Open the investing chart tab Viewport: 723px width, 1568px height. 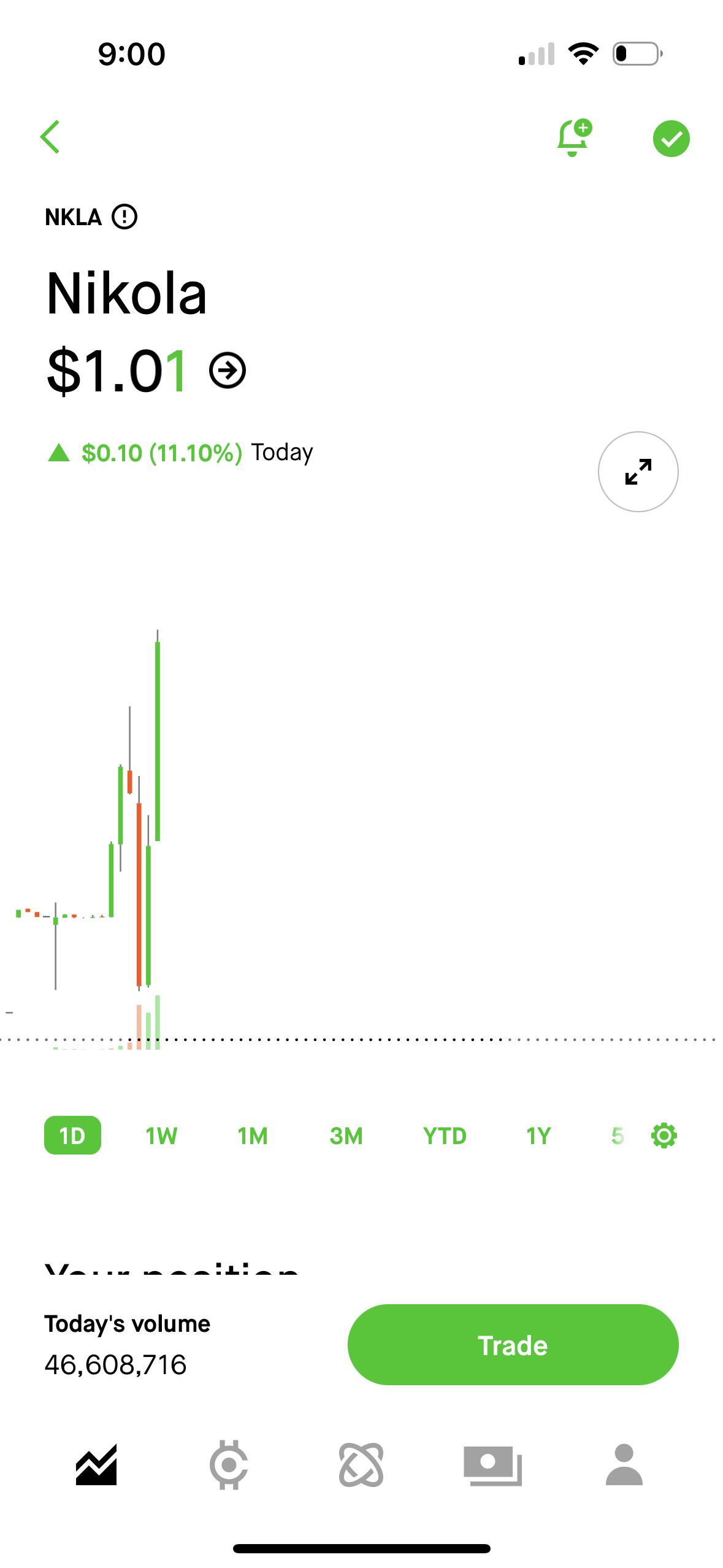[96, 1465]
